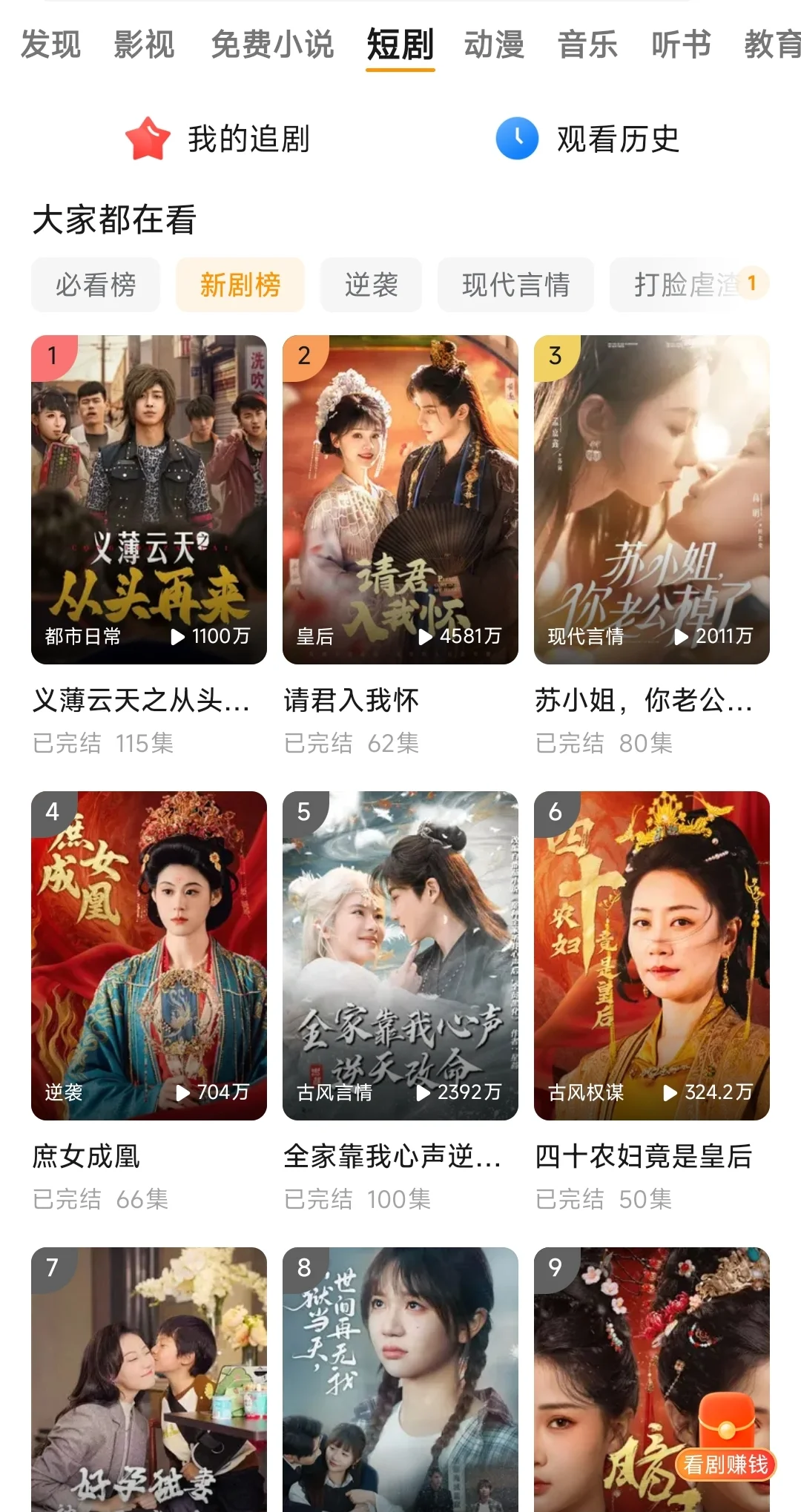The image size is (801, 1512).
Task: Open 我的追剧
Action: [219, 139]
